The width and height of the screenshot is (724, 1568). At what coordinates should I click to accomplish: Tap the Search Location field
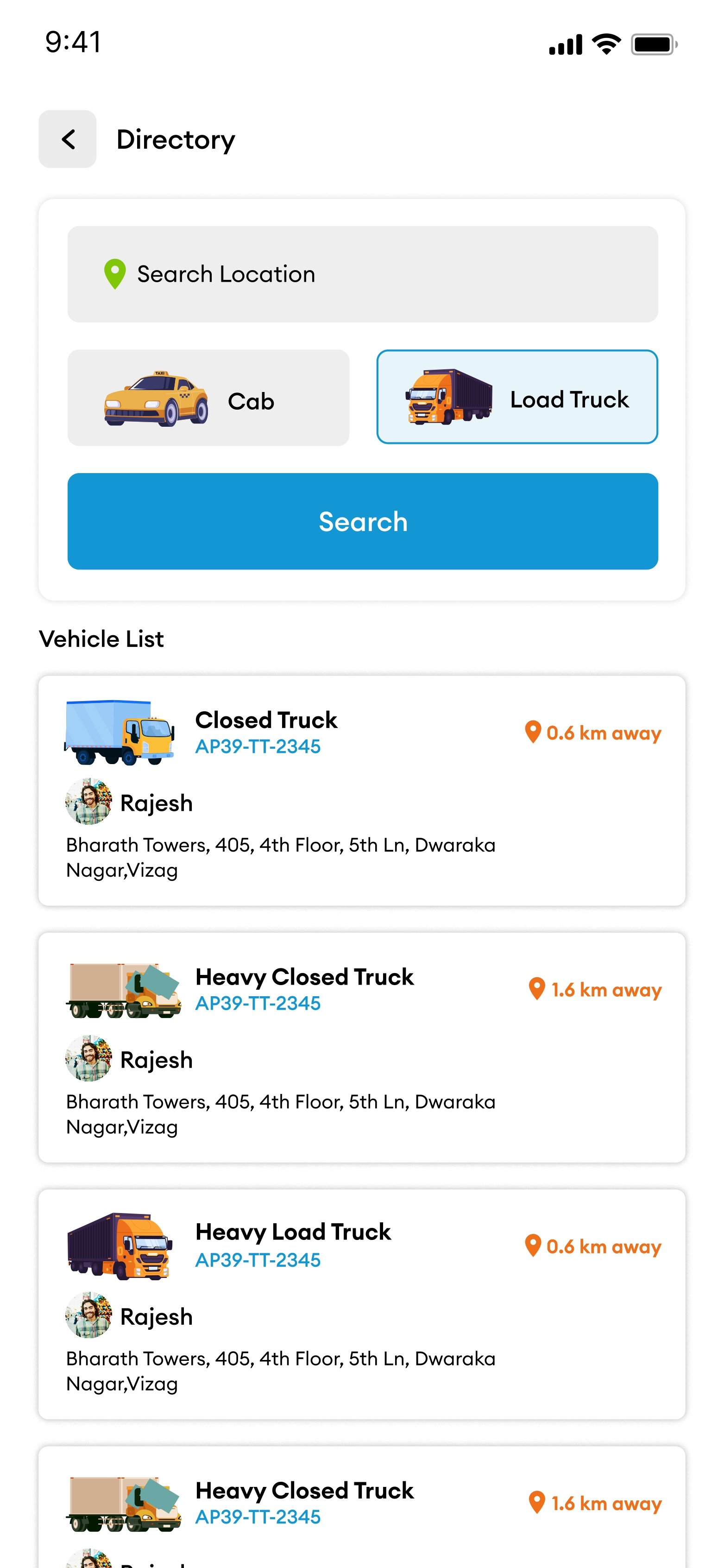(x=363, y=274)
